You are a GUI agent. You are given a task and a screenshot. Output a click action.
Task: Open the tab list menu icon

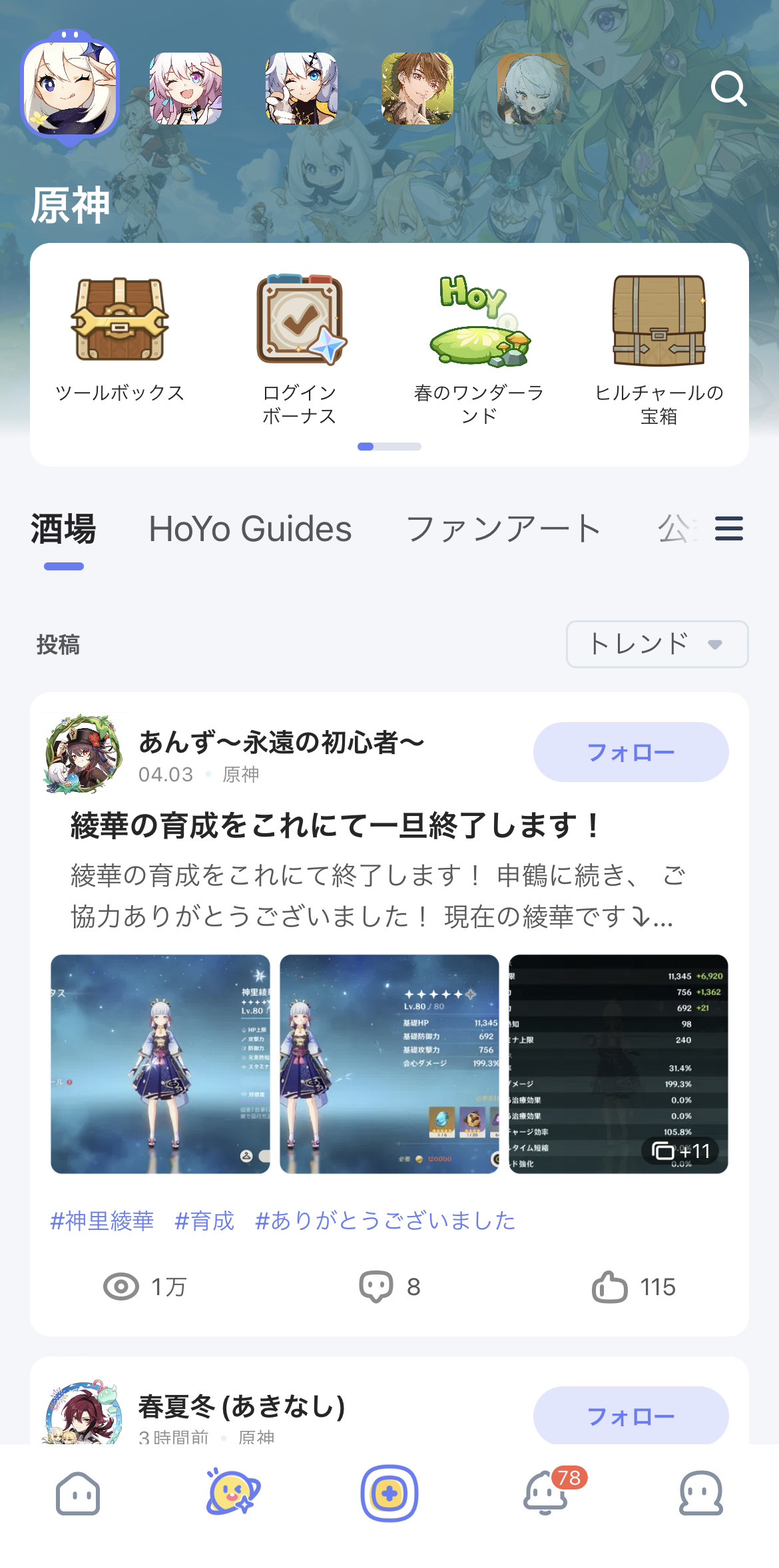(728, 529)
